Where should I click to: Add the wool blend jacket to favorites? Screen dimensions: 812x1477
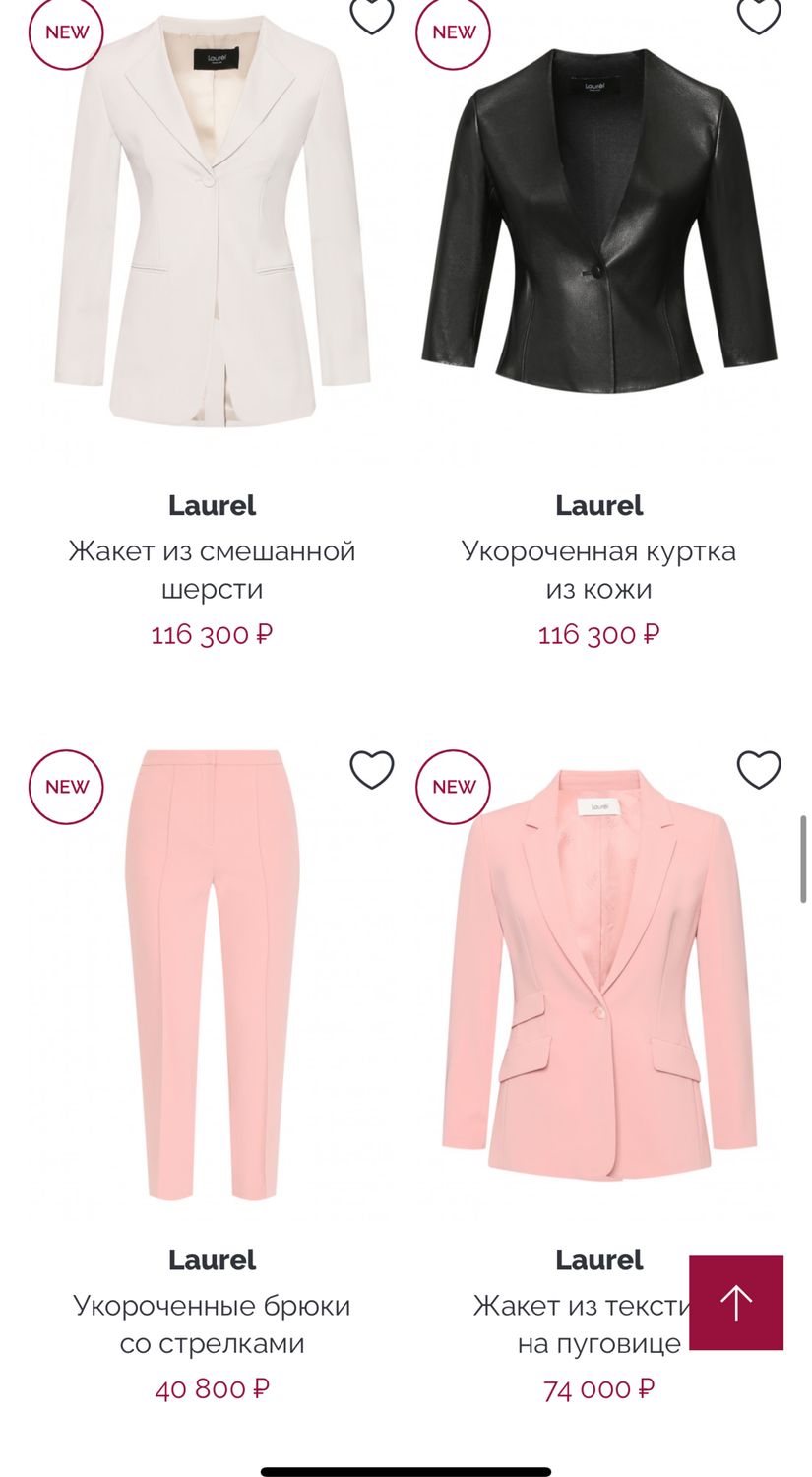[372, 14]
